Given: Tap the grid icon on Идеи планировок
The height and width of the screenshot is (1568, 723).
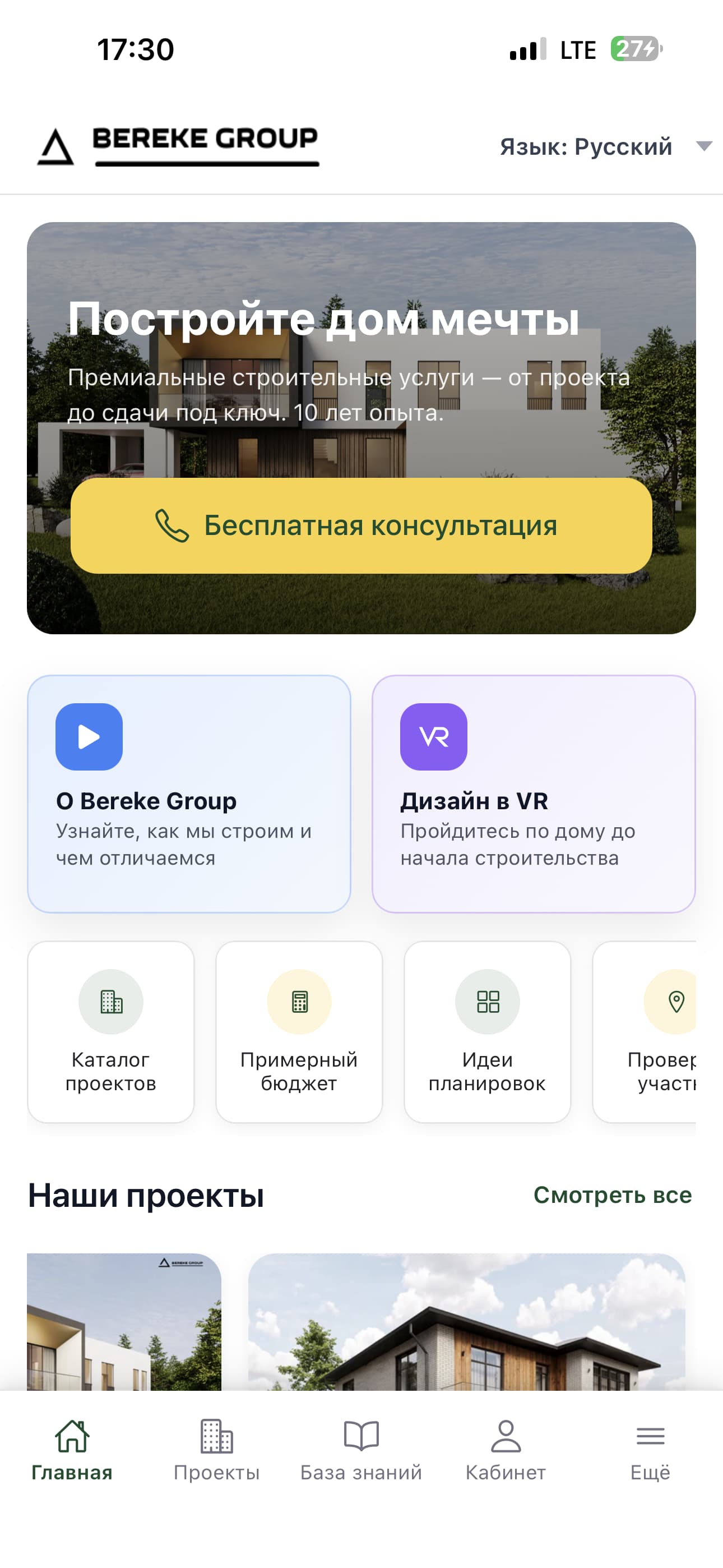Looking at the screenshot, I should [x=487, y=1001].
